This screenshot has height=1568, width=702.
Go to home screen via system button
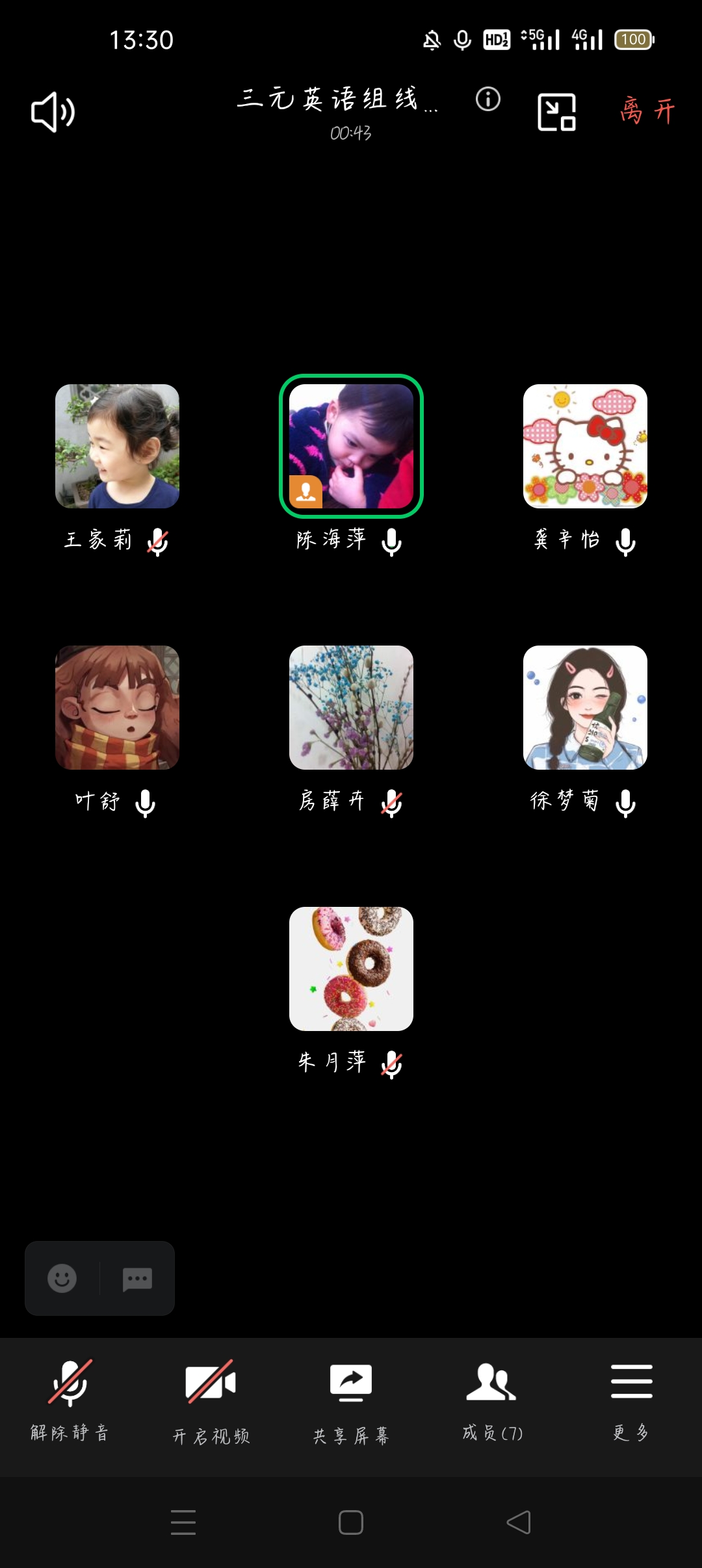[351, 1522]
